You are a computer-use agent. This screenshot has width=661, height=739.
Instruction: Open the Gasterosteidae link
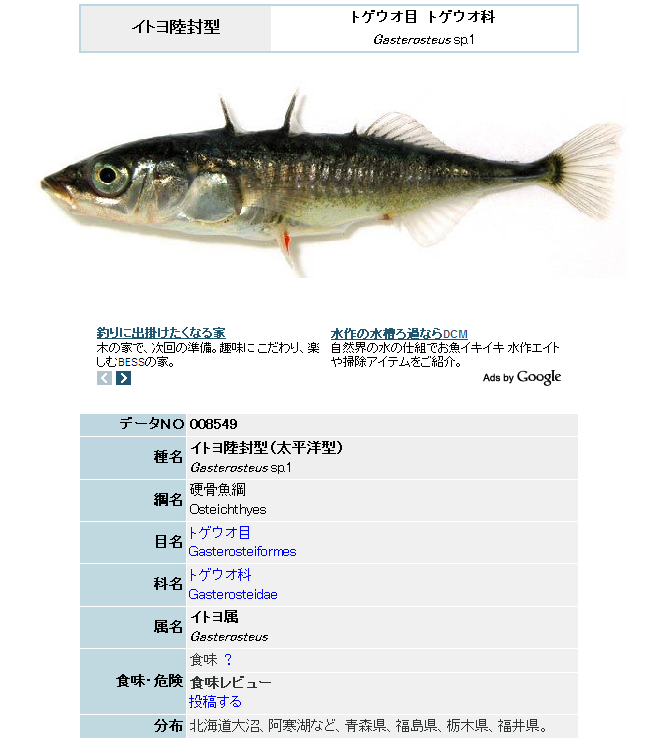coord(233,594)
